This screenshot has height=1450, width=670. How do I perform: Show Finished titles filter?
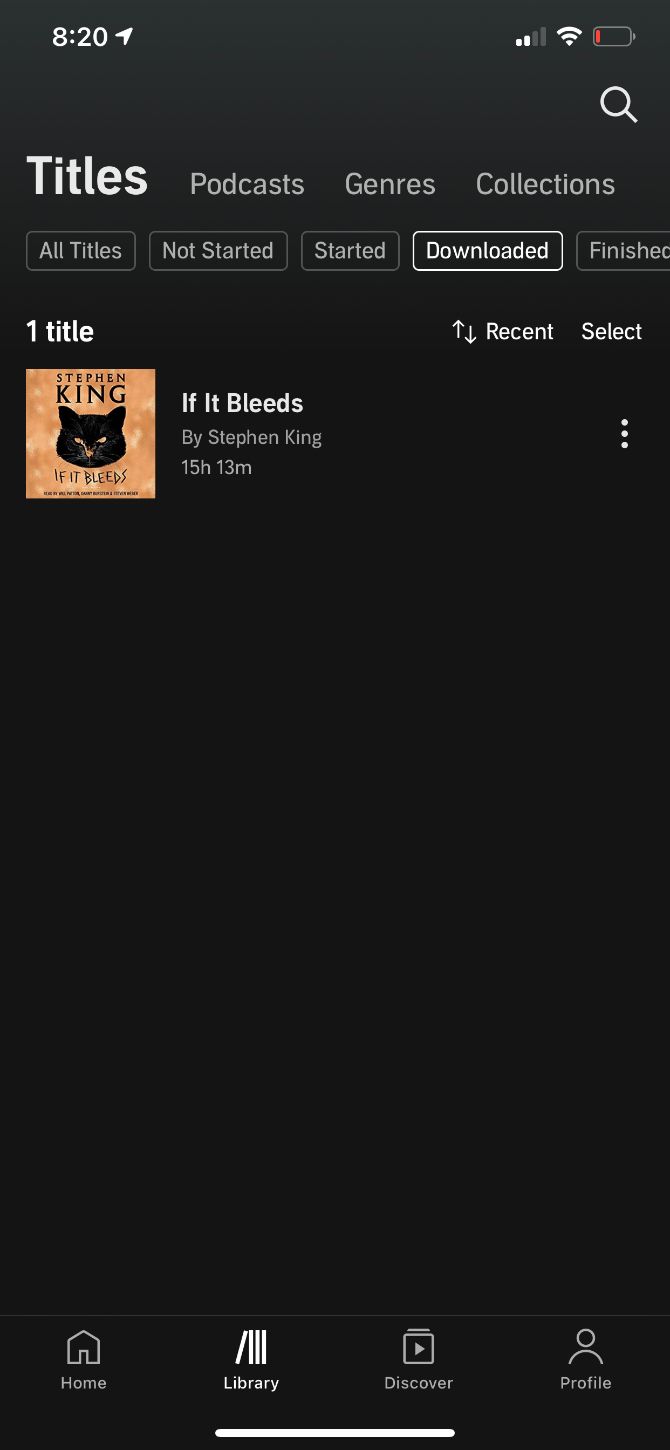pyautogui.click(x=625, y=251)
